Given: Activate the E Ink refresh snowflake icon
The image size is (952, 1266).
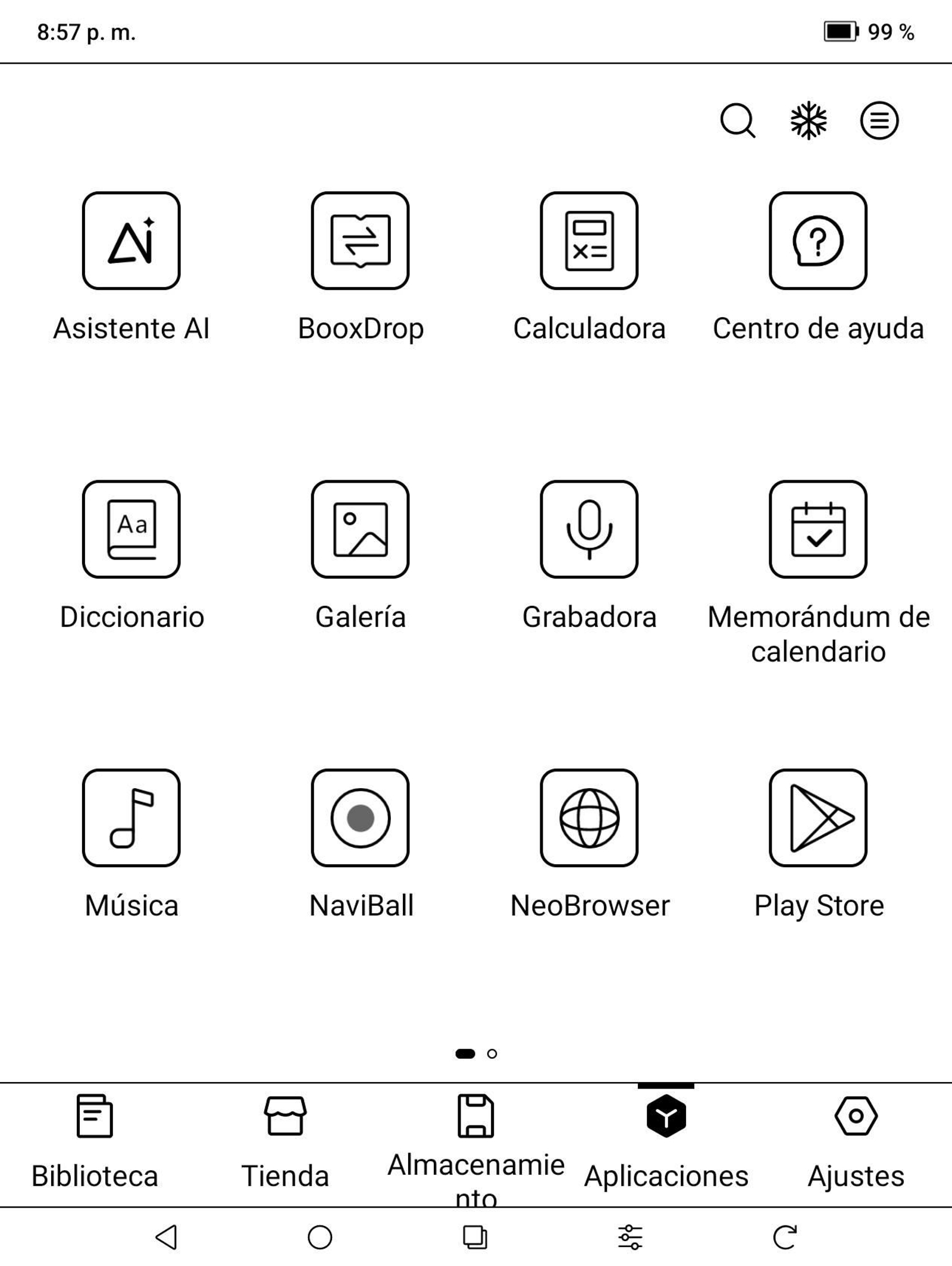Looking at the screenshot, I should 809,121.
